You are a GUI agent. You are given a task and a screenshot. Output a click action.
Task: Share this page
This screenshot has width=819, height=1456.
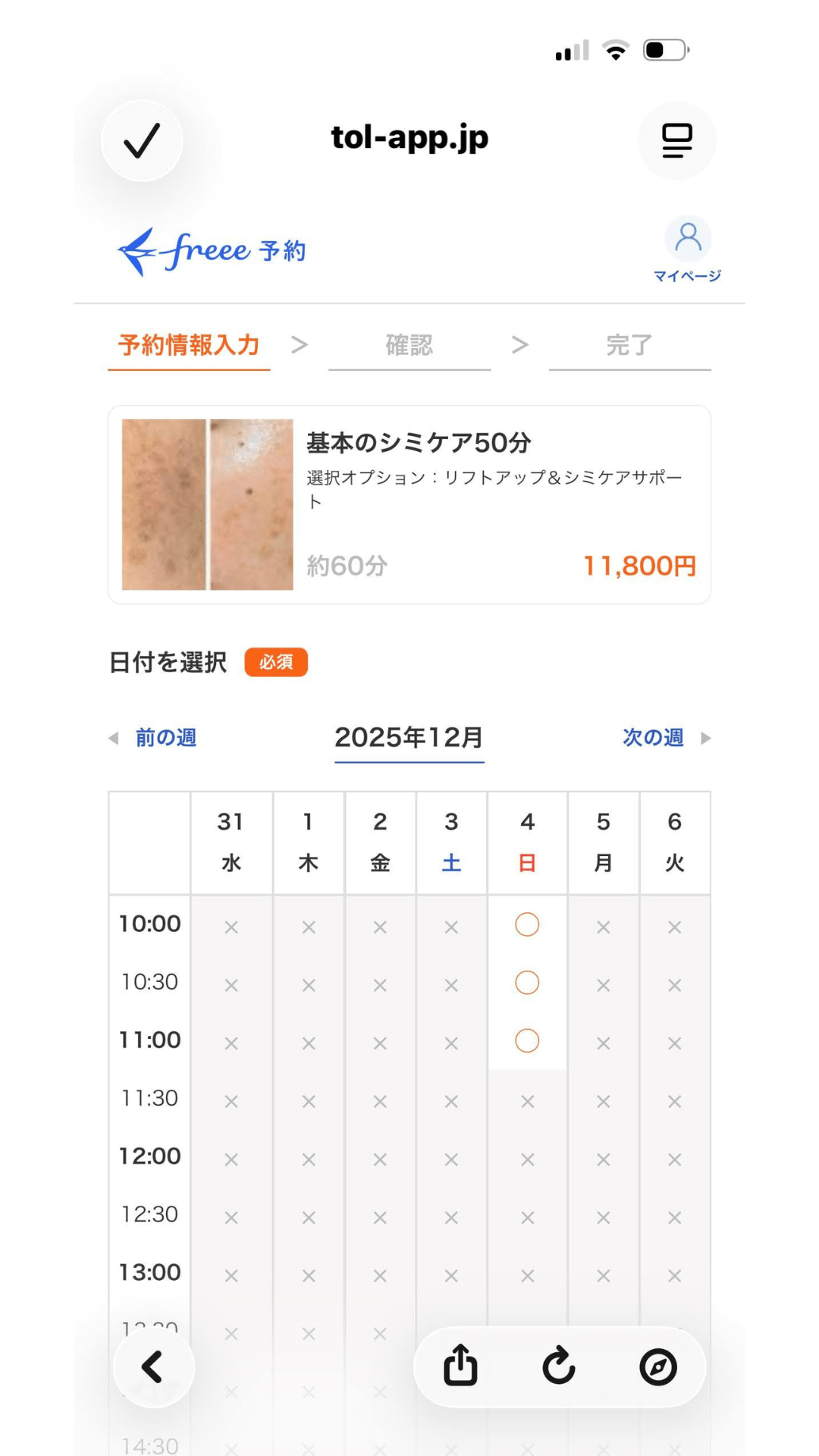[460, 1367]
